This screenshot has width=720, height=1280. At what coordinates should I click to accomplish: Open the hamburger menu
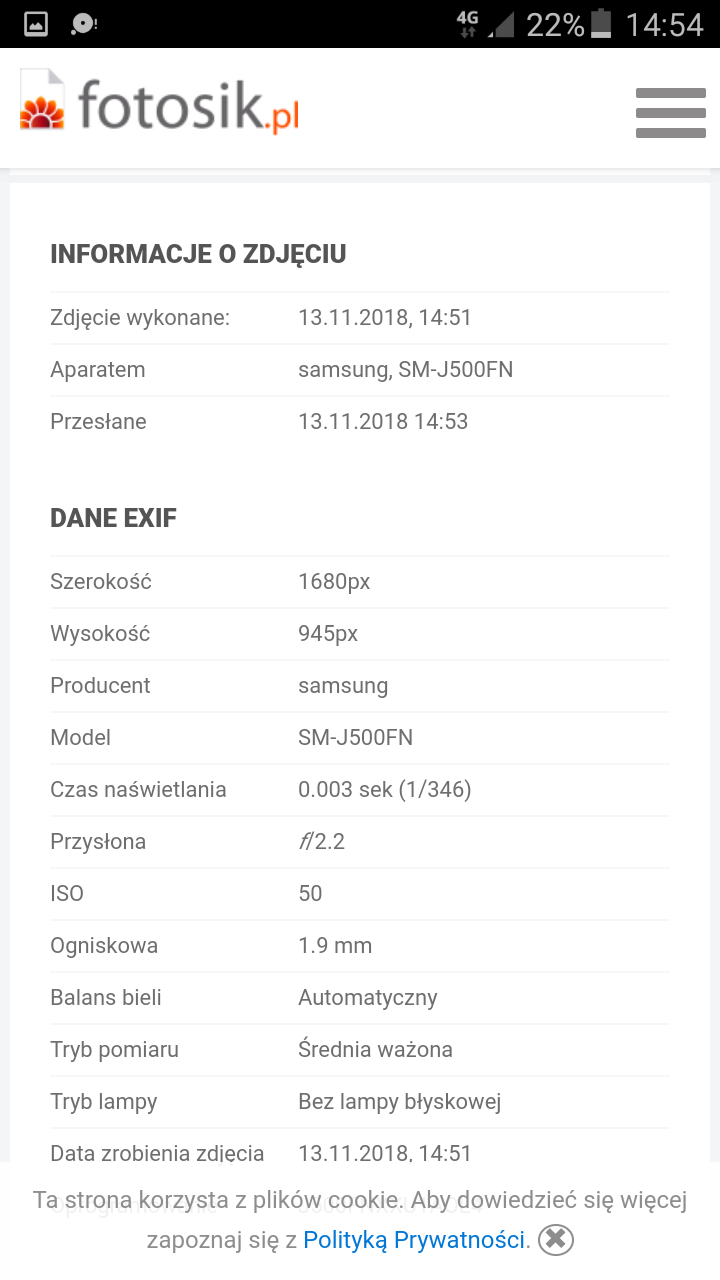pos(670,112)
